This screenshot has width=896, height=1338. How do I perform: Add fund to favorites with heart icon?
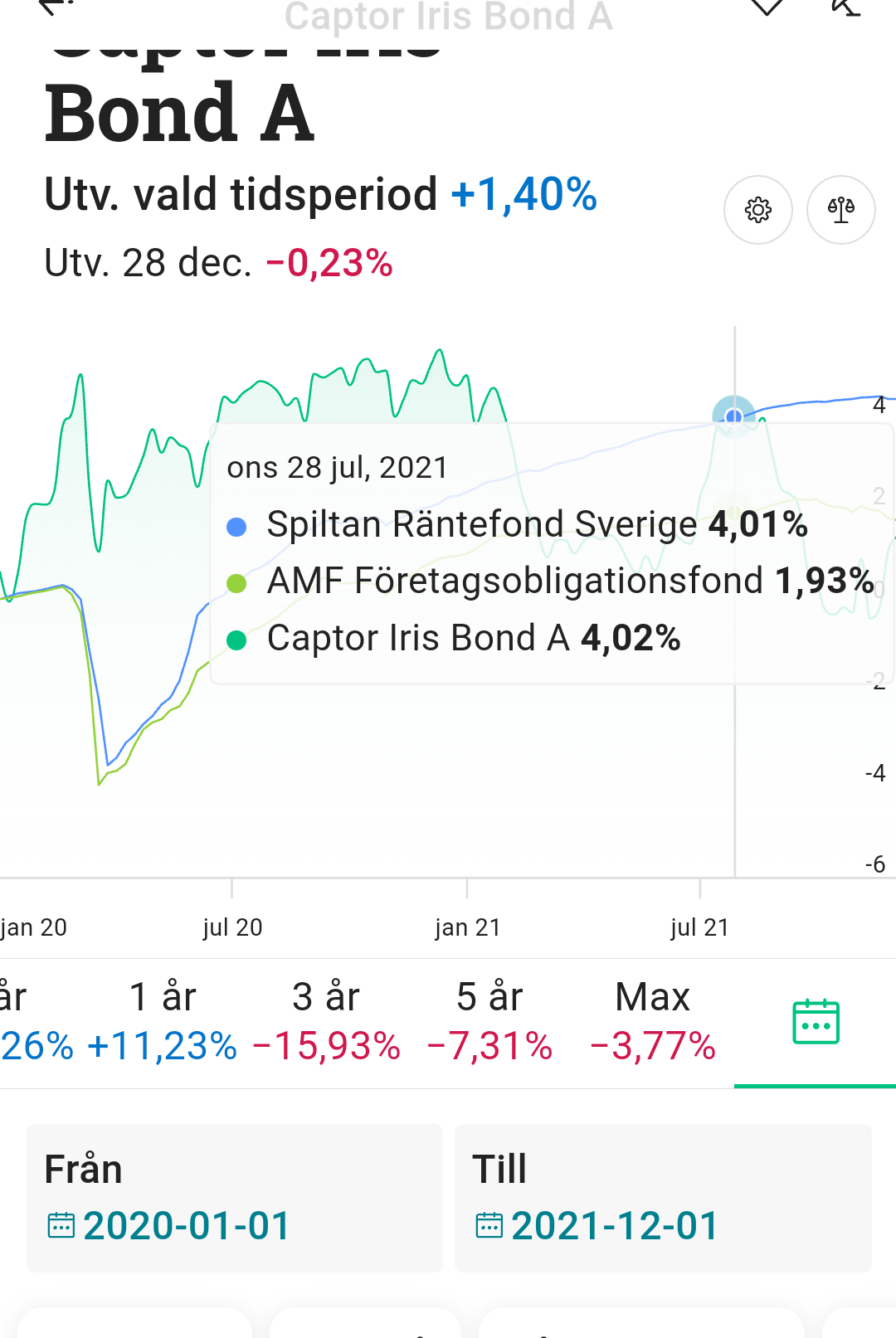(x=767, y=7)
